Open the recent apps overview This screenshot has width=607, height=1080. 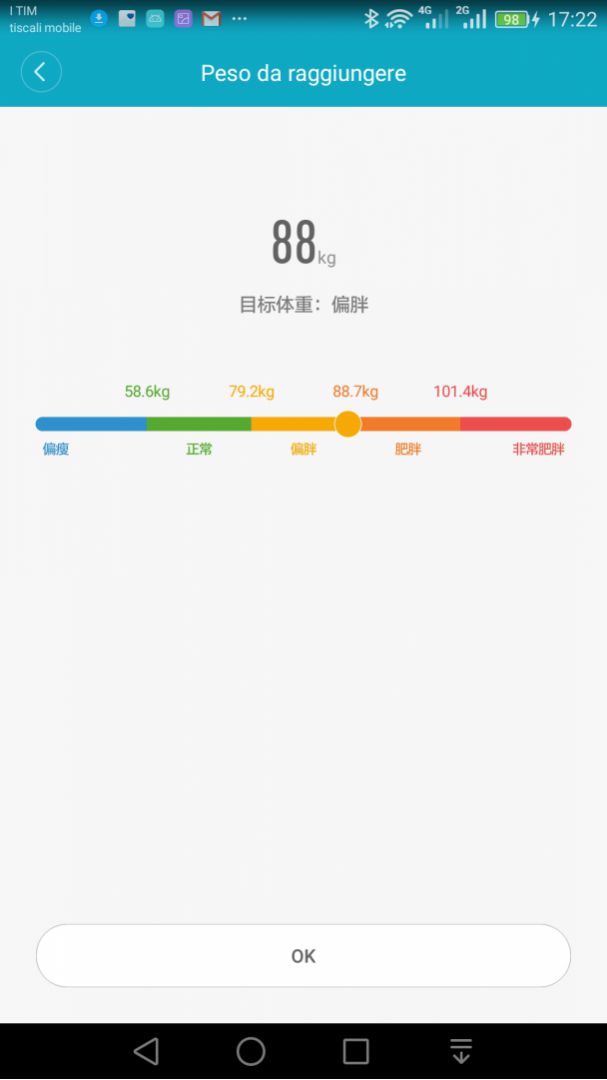coord(356,1051)
